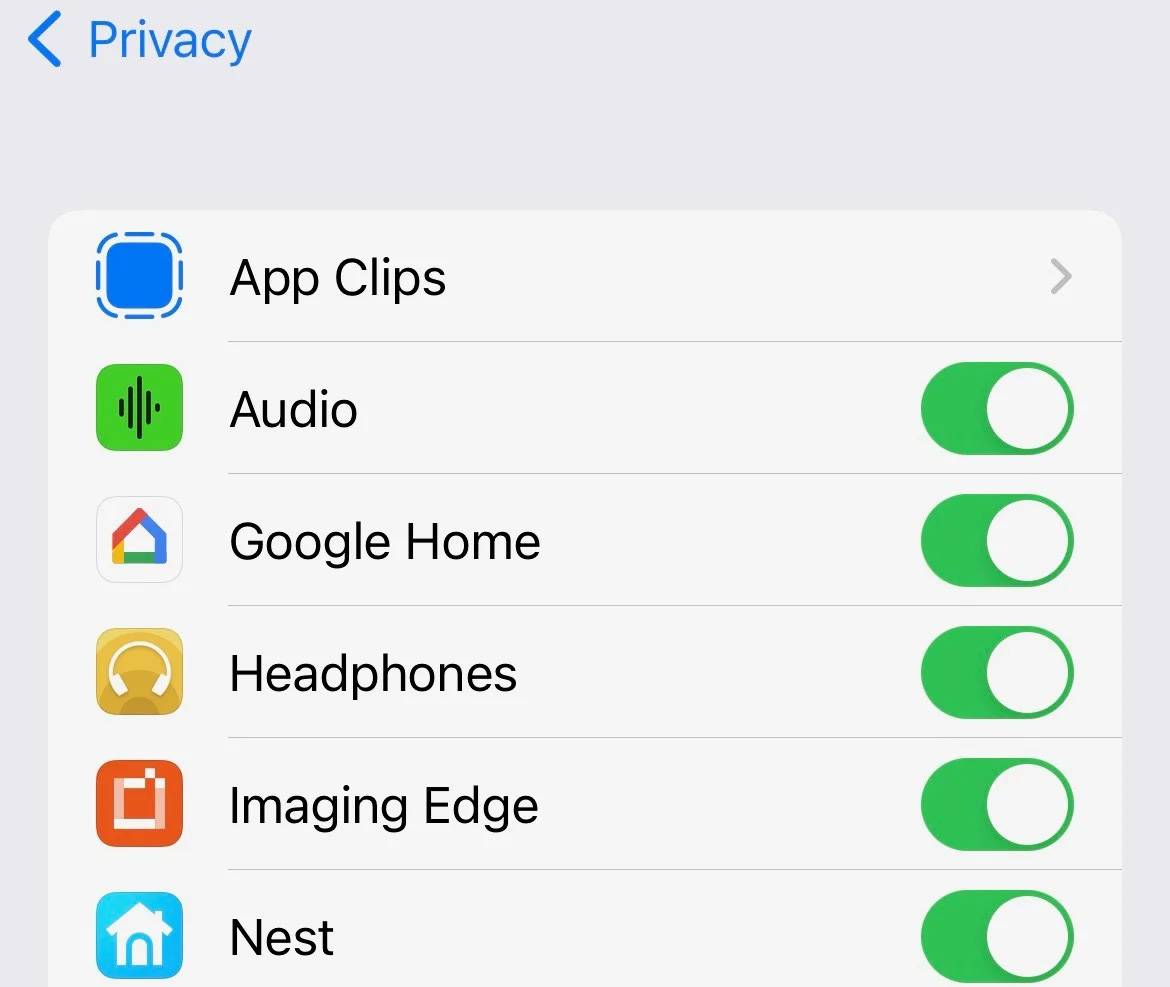This screenshot has height=987, width=1170.
Task: Toggle the Imaging Edge switch
Action: 996,805
